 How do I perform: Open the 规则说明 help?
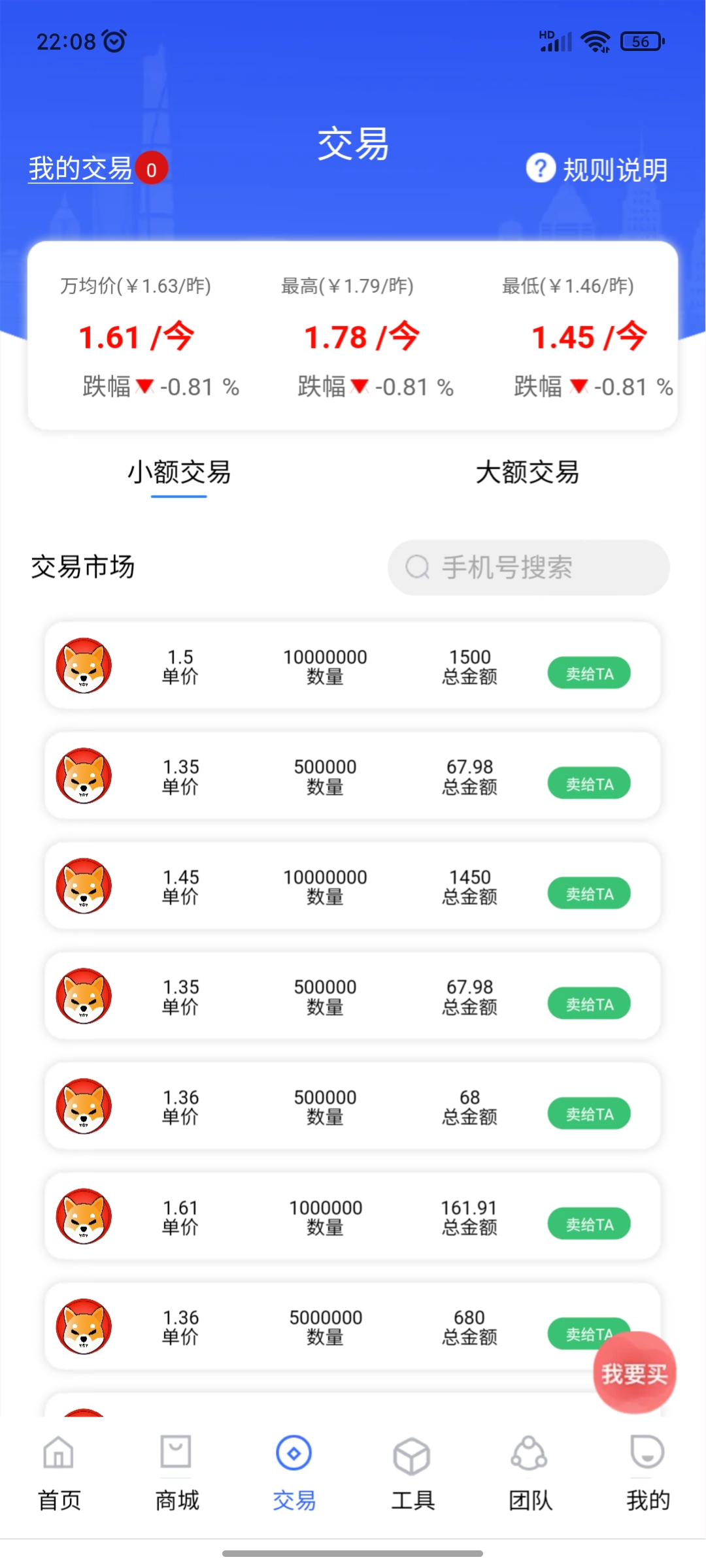point(597,169)
